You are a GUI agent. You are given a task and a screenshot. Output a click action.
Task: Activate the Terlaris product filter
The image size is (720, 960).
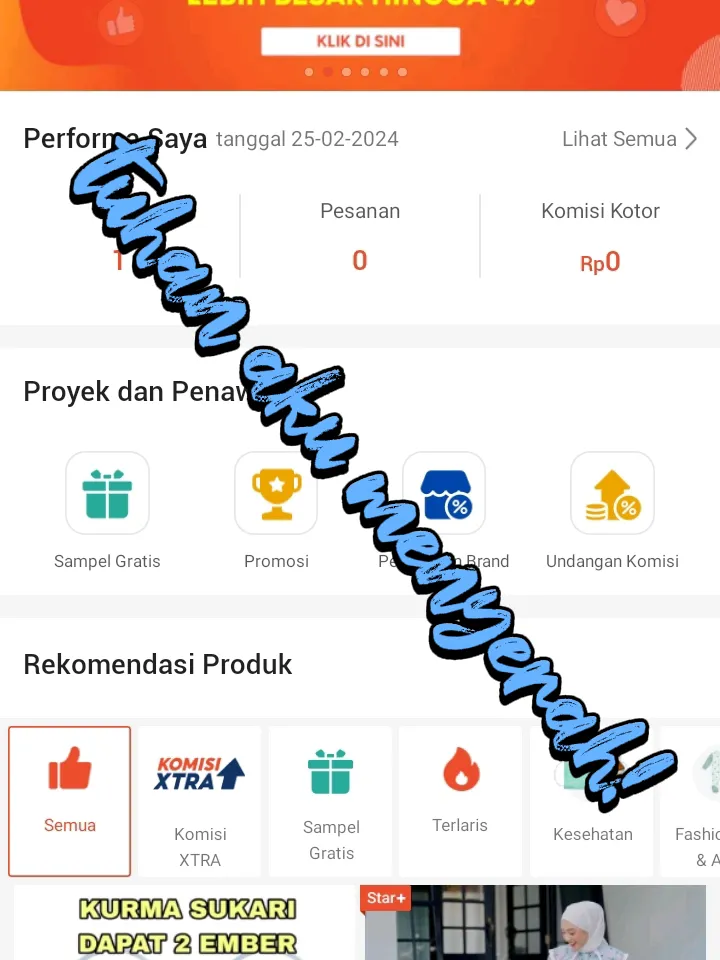pyautogui.click(x=460, y=800)
